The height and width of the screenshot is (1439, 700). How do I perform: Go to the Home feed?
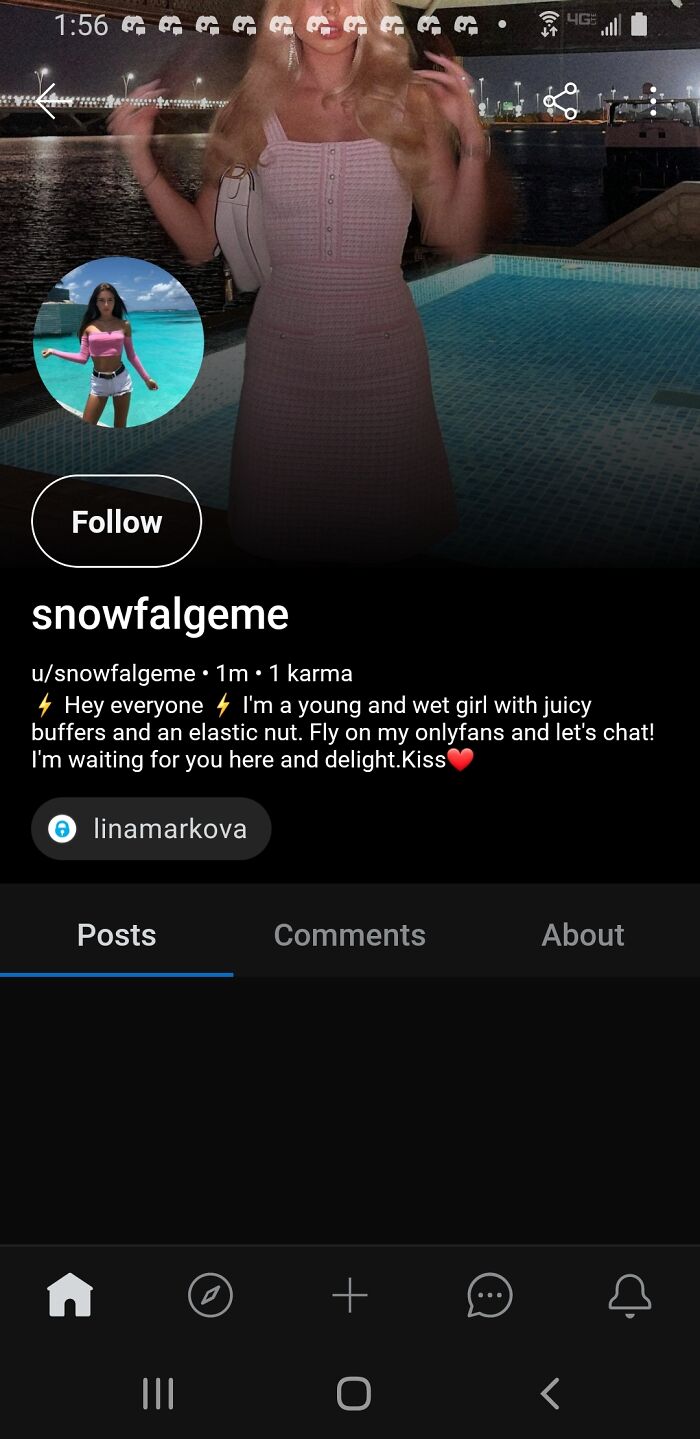70,1295
